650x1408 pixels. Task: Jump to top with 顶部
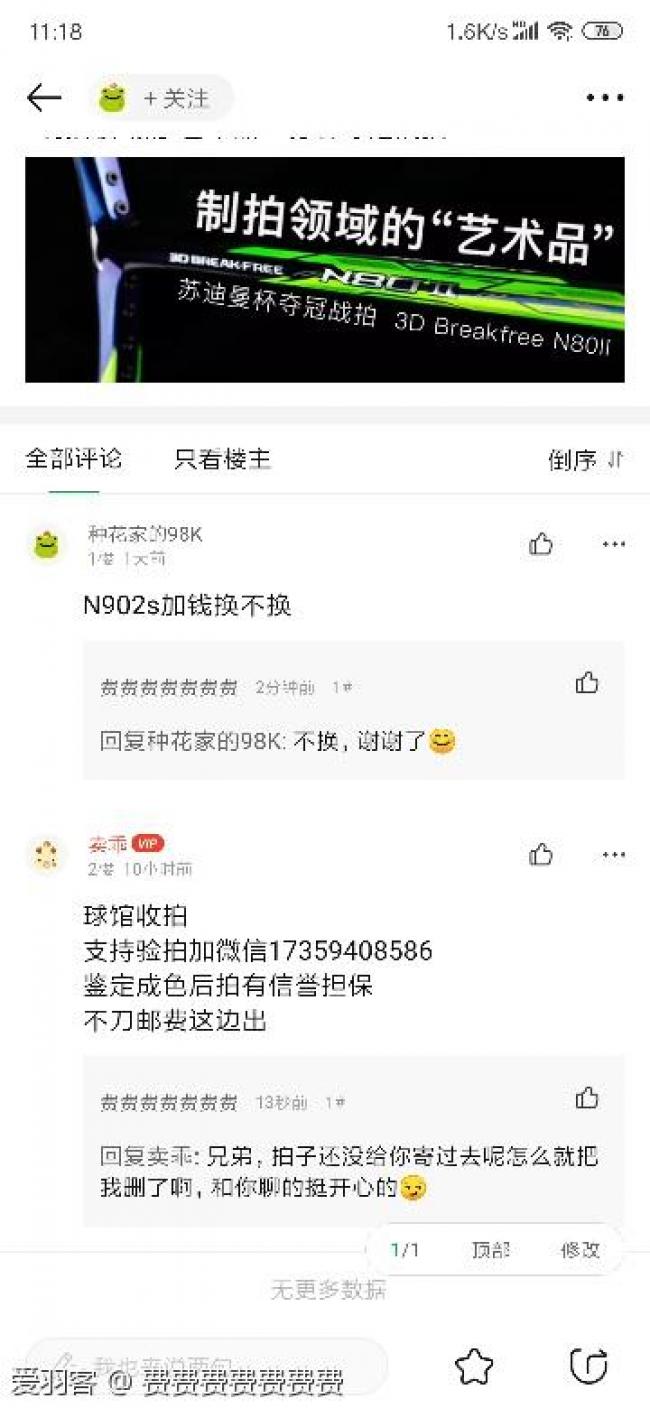(490, 1250)
